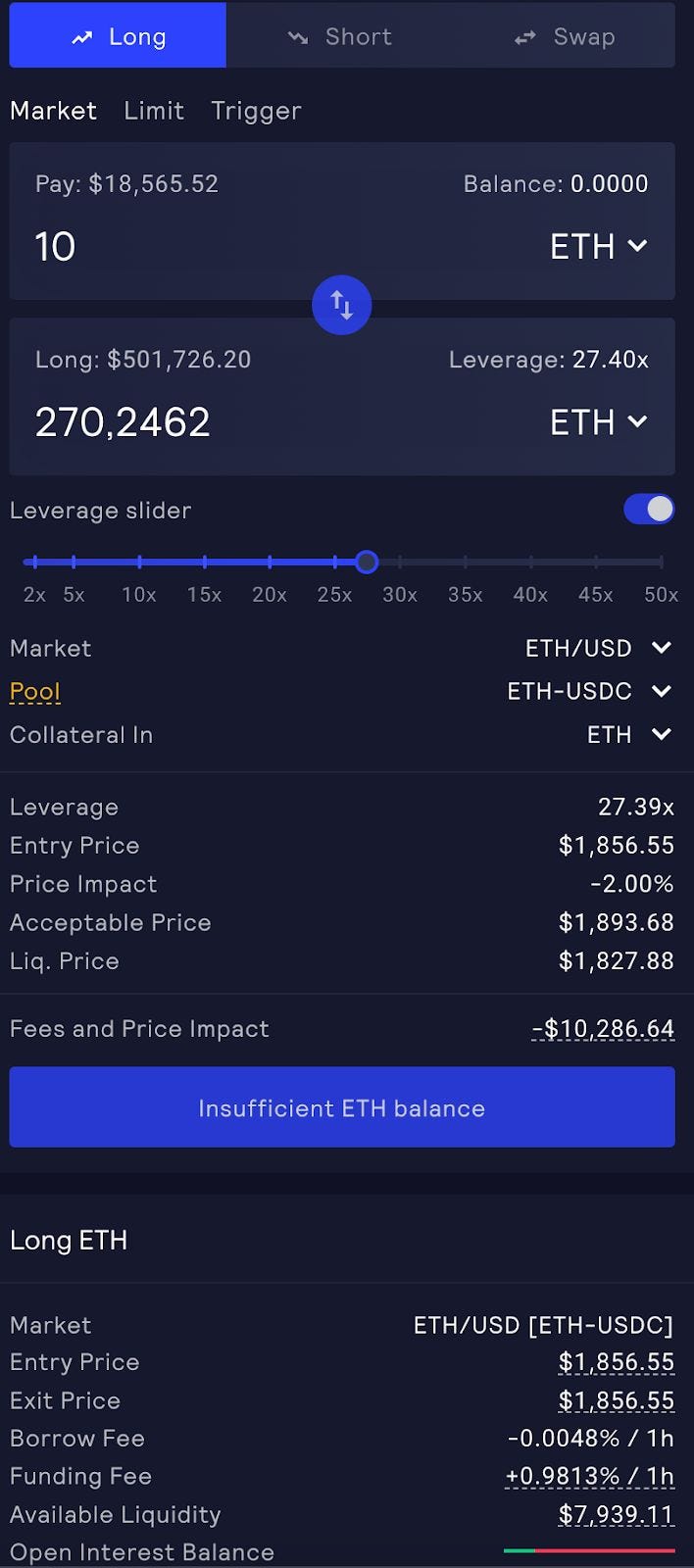Tap the Pay amount field showing 10
Viewport: 694px width, 1568px height.
tap(196, 246)
